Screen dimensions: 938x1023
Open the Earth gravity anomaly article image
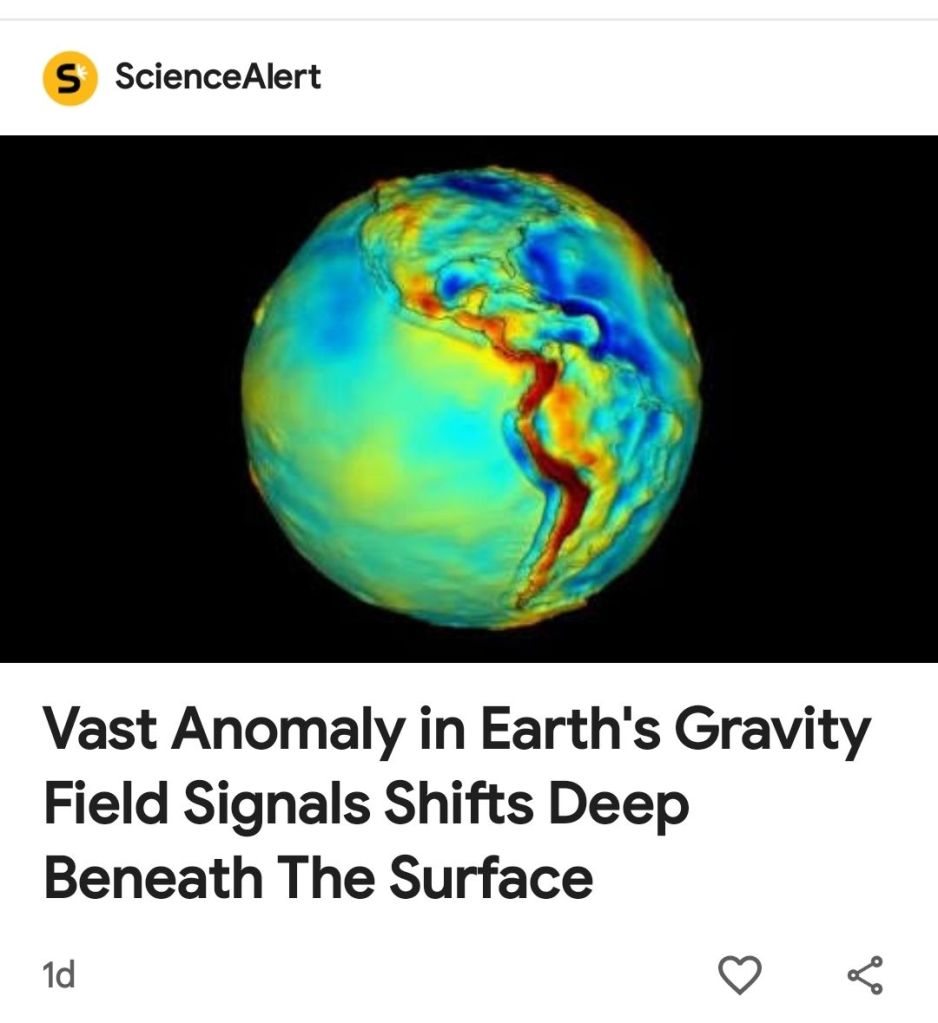tap(469, 398)
